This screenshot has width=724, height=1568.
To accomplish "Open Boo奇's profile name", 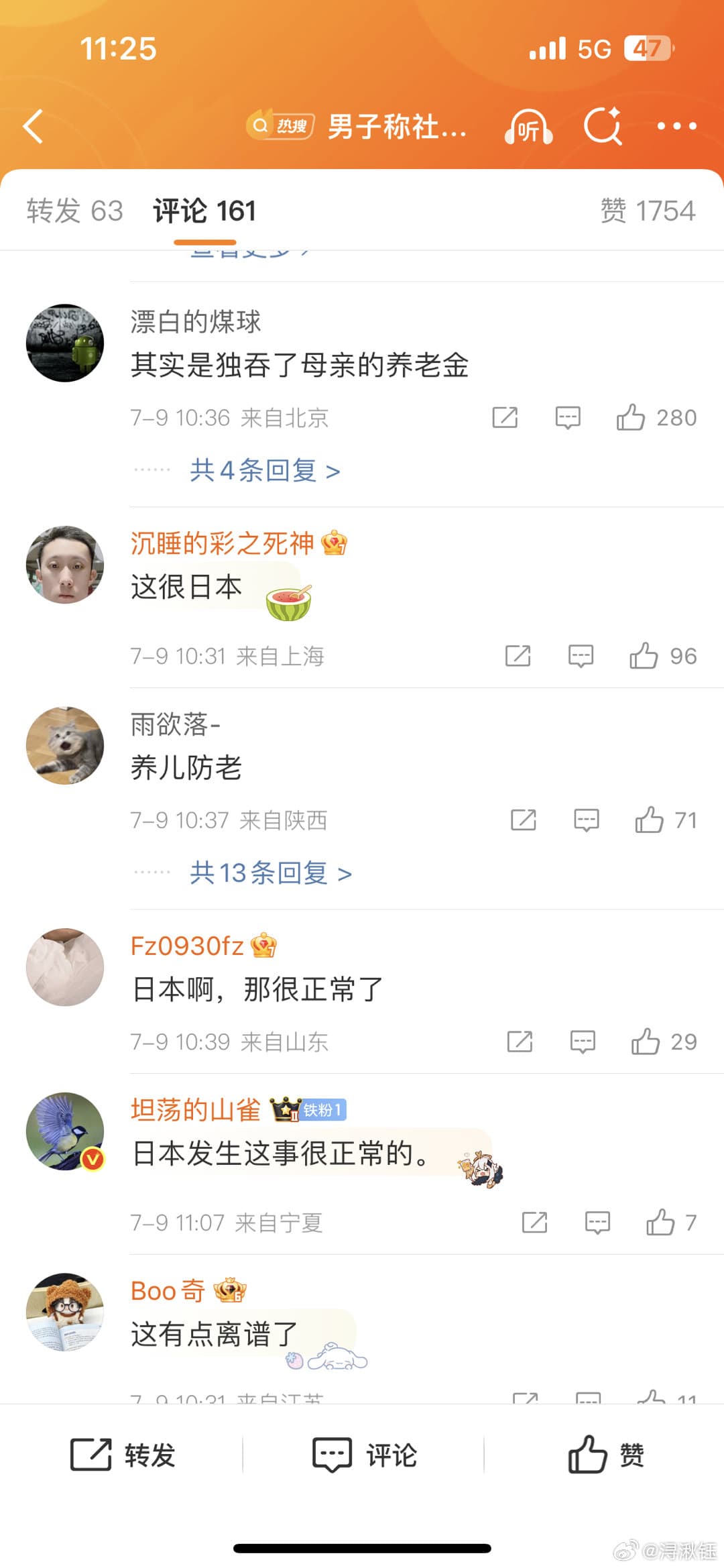I will (x=168, y=1291).
